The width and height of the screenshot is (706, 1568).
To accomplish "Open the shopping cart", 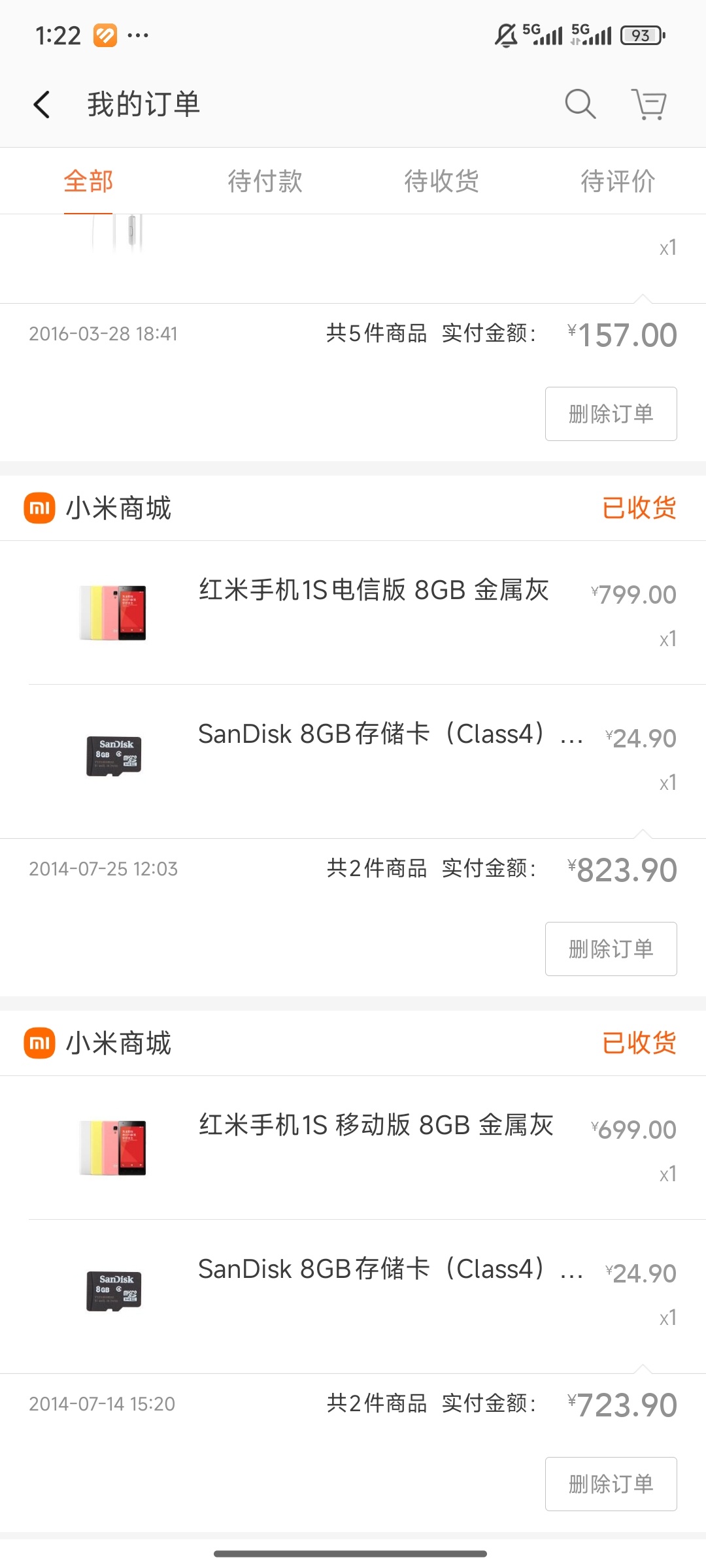I will coord(648,105).
